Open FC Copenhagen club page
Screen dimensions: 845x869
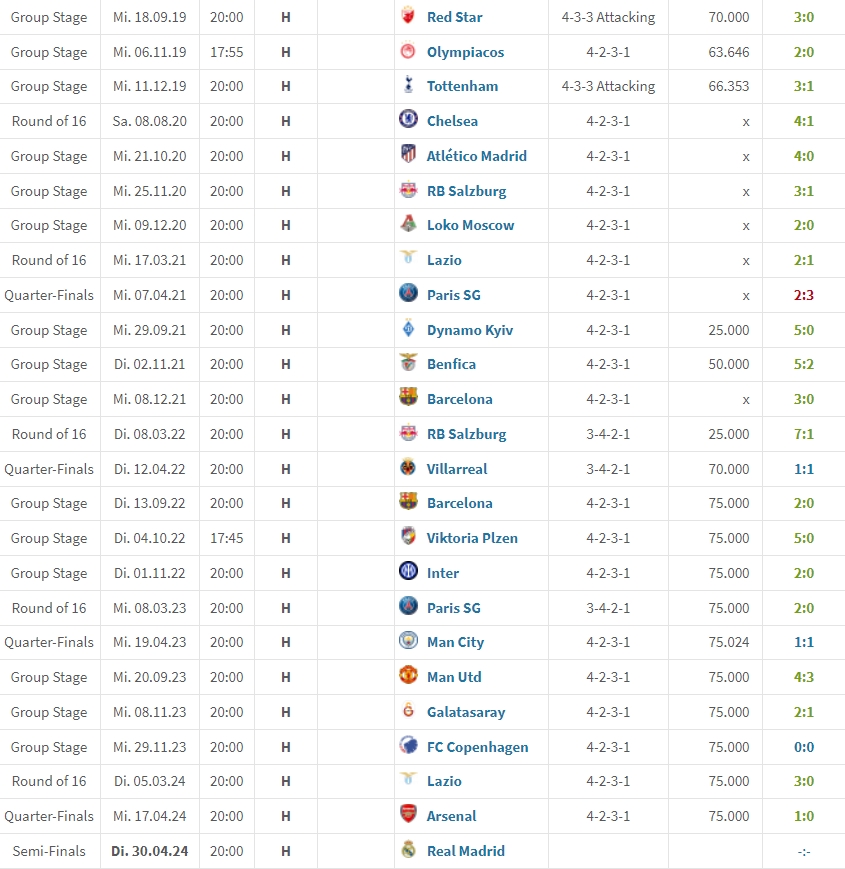[x=477, y=747]
